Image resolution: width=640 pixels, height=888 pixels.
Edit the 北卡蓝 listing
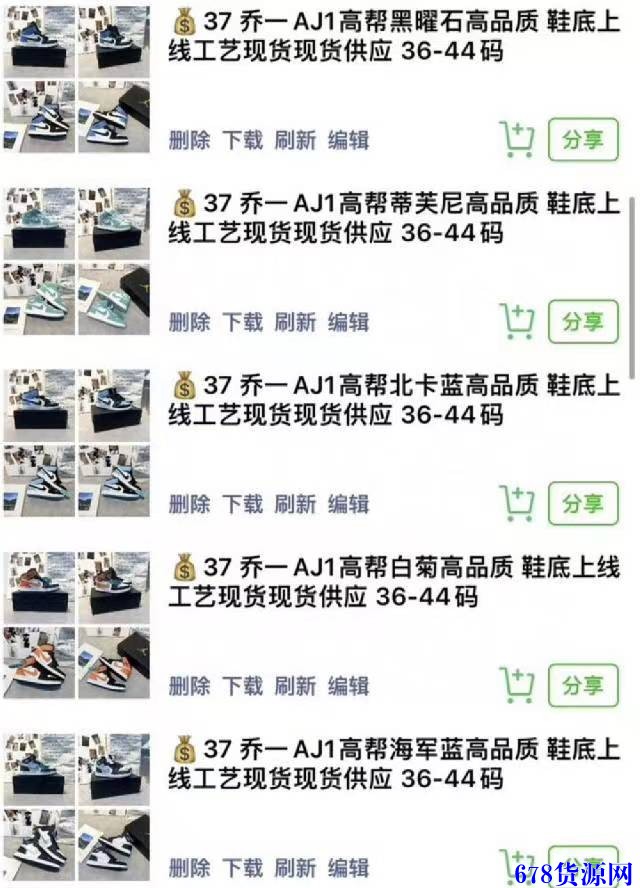point(349,504)
